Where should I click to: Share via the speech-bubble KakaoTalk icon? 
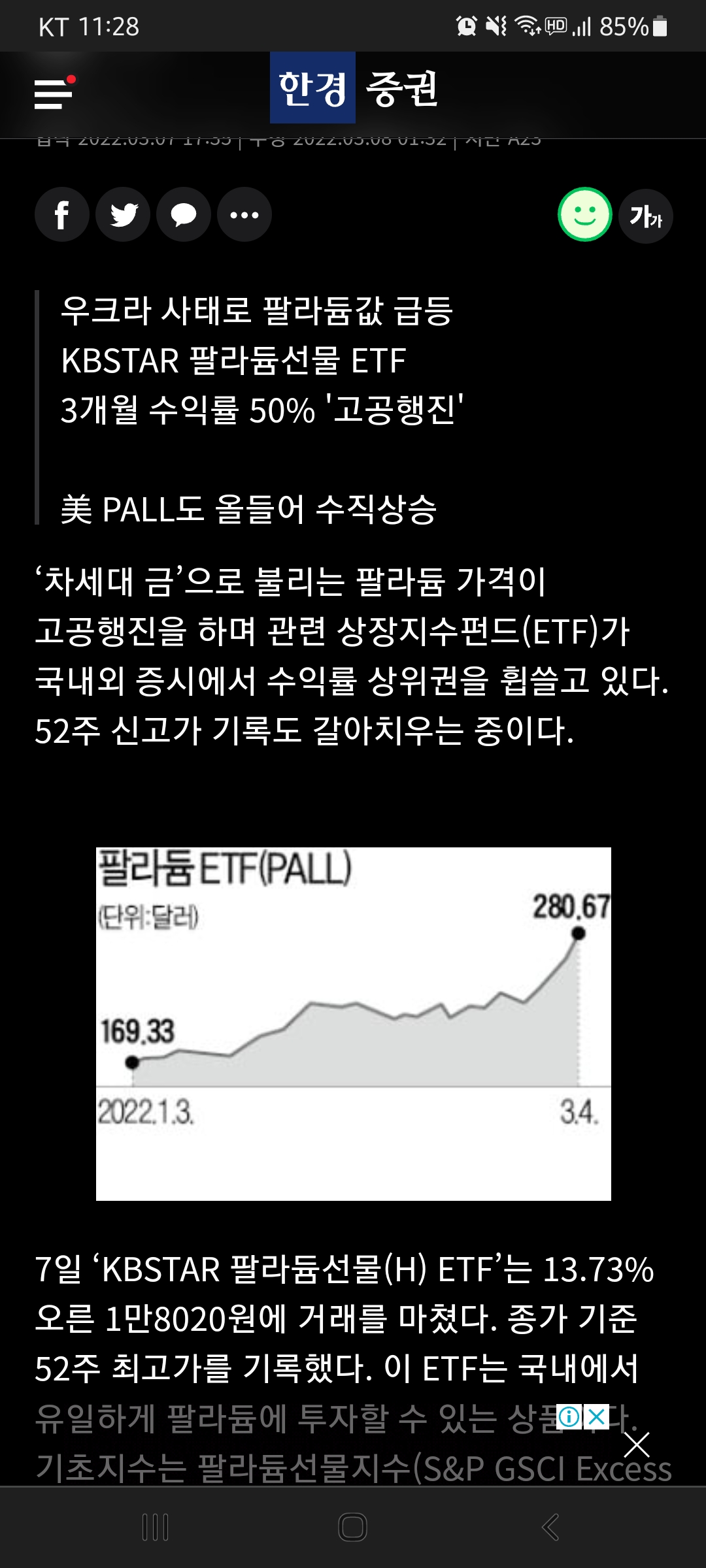(x=184, y=215)
